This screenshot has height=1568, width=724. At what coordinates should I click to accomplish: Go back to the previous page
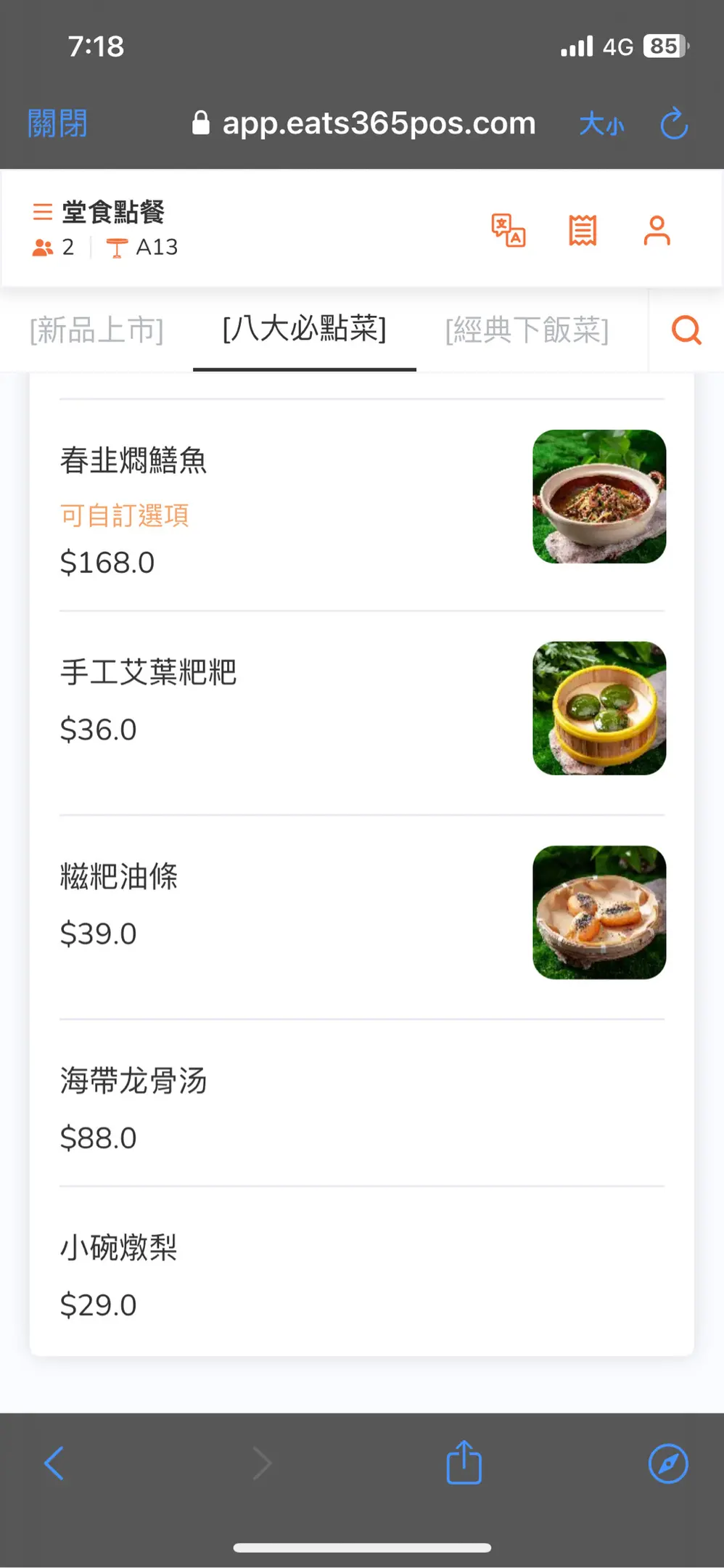click(54, 1463)
